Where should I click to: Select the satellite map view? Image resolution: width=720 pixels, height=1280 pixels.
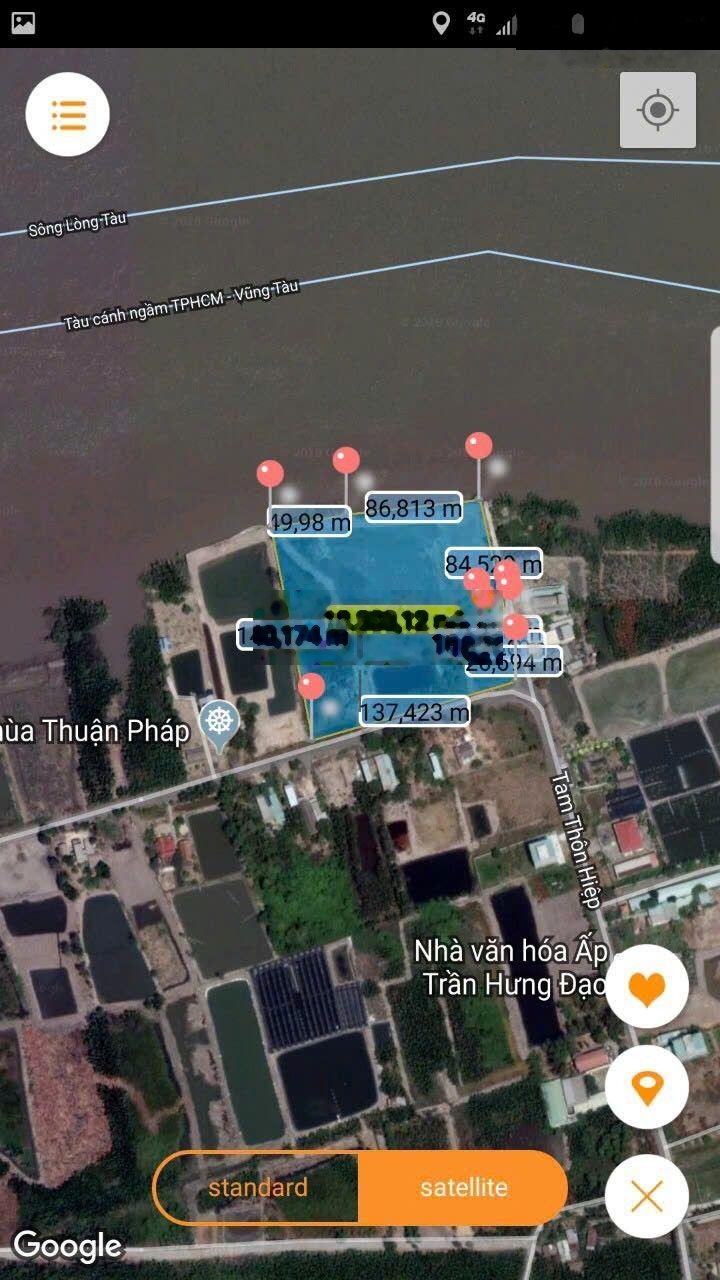[463, 1187]
